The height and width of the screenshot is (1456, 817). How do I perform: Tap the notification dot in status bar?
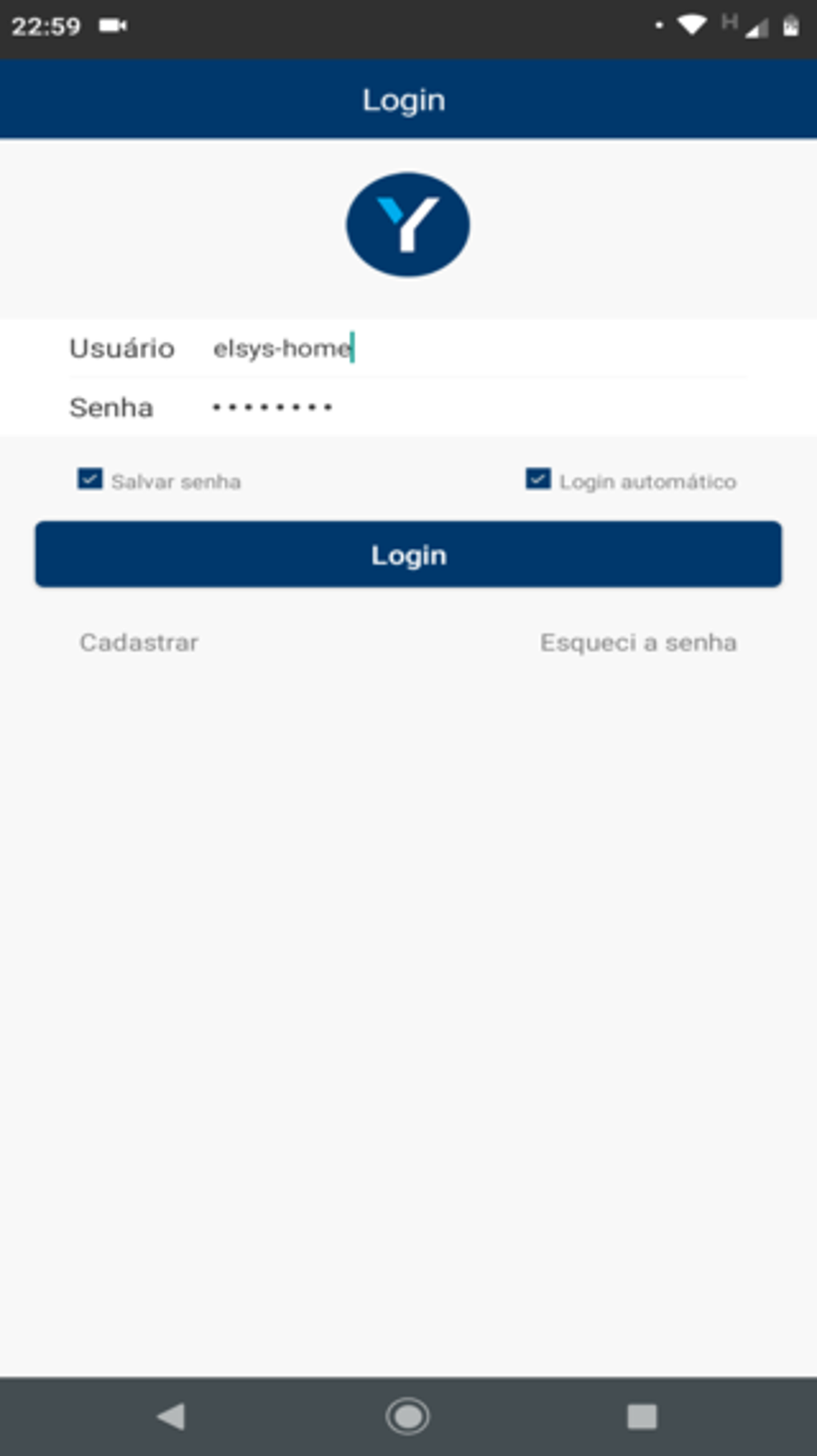pos(659,26)
